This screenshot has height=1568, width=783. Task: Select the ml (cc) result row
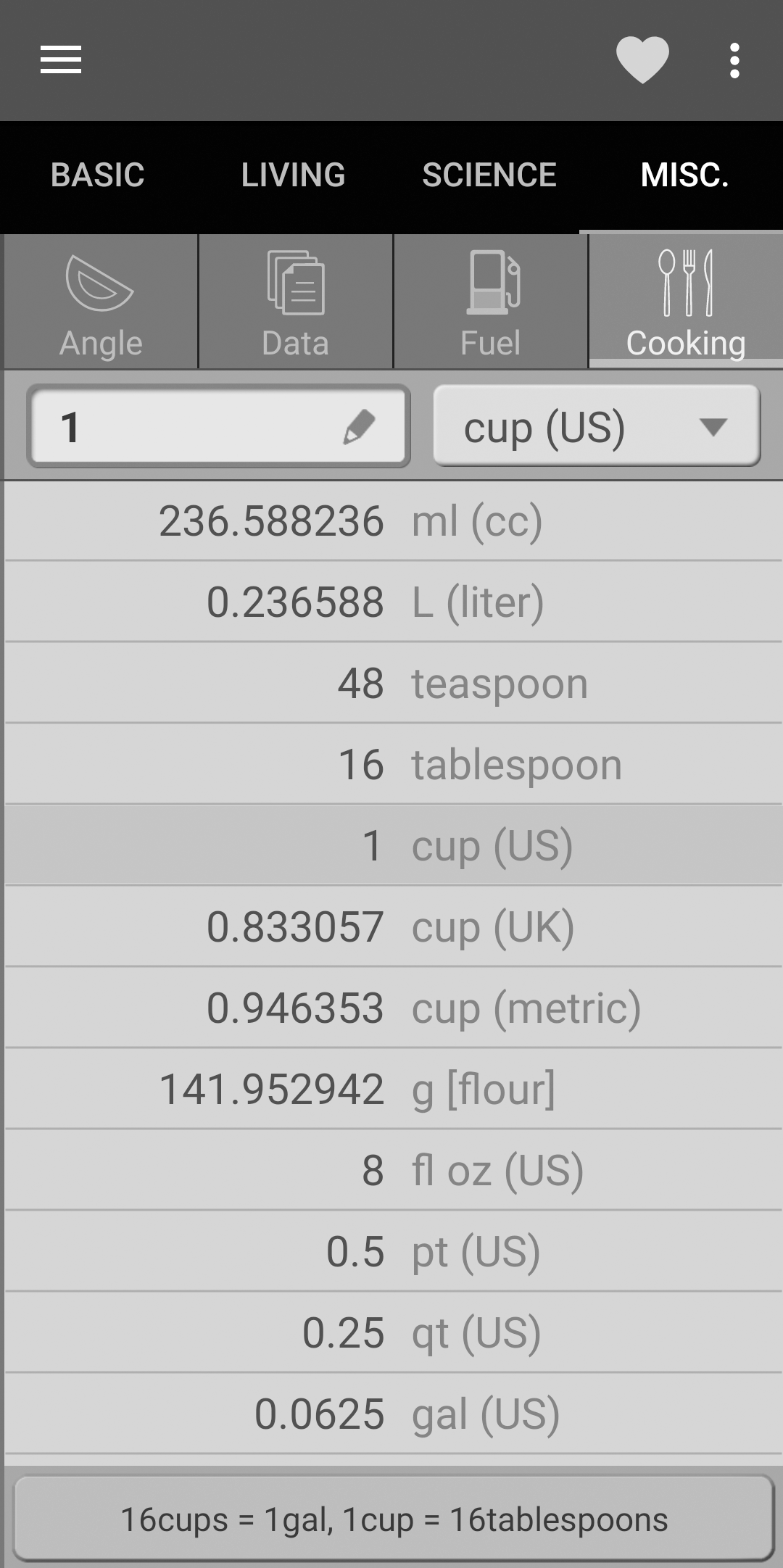[391, 521]
